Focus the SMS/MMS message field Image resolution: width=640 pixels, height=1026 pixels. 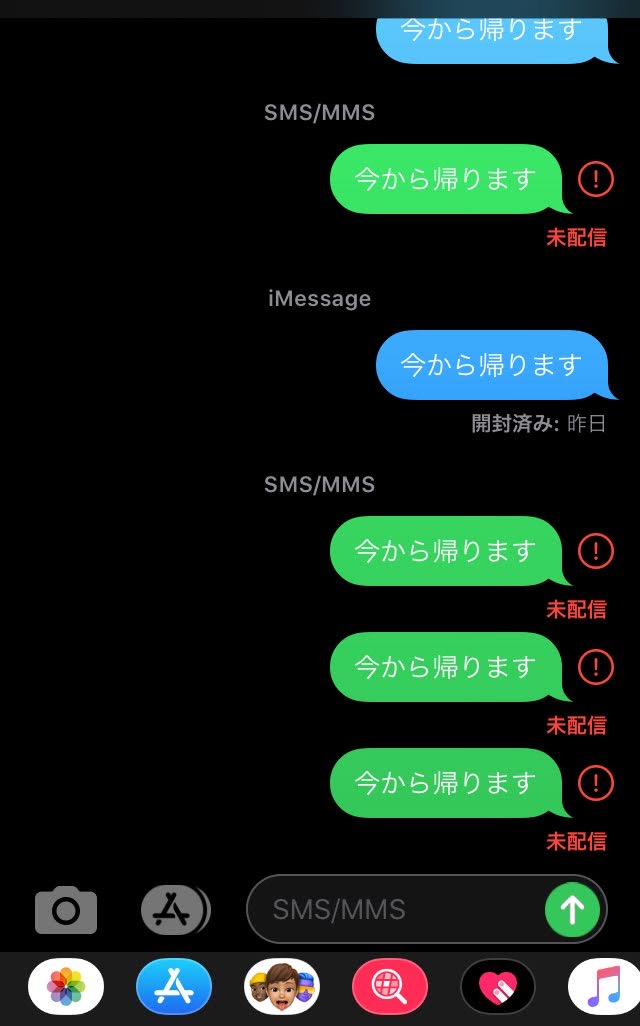(390, 909)
